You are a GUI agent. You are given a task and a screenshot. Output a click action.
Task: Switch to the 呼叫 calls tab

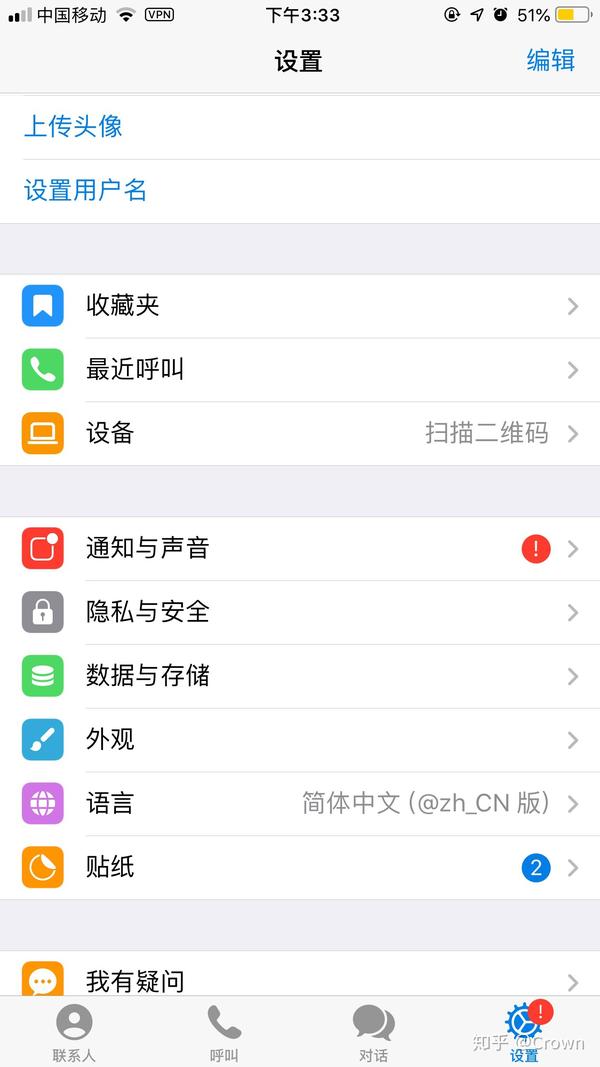click(224, 1032)
